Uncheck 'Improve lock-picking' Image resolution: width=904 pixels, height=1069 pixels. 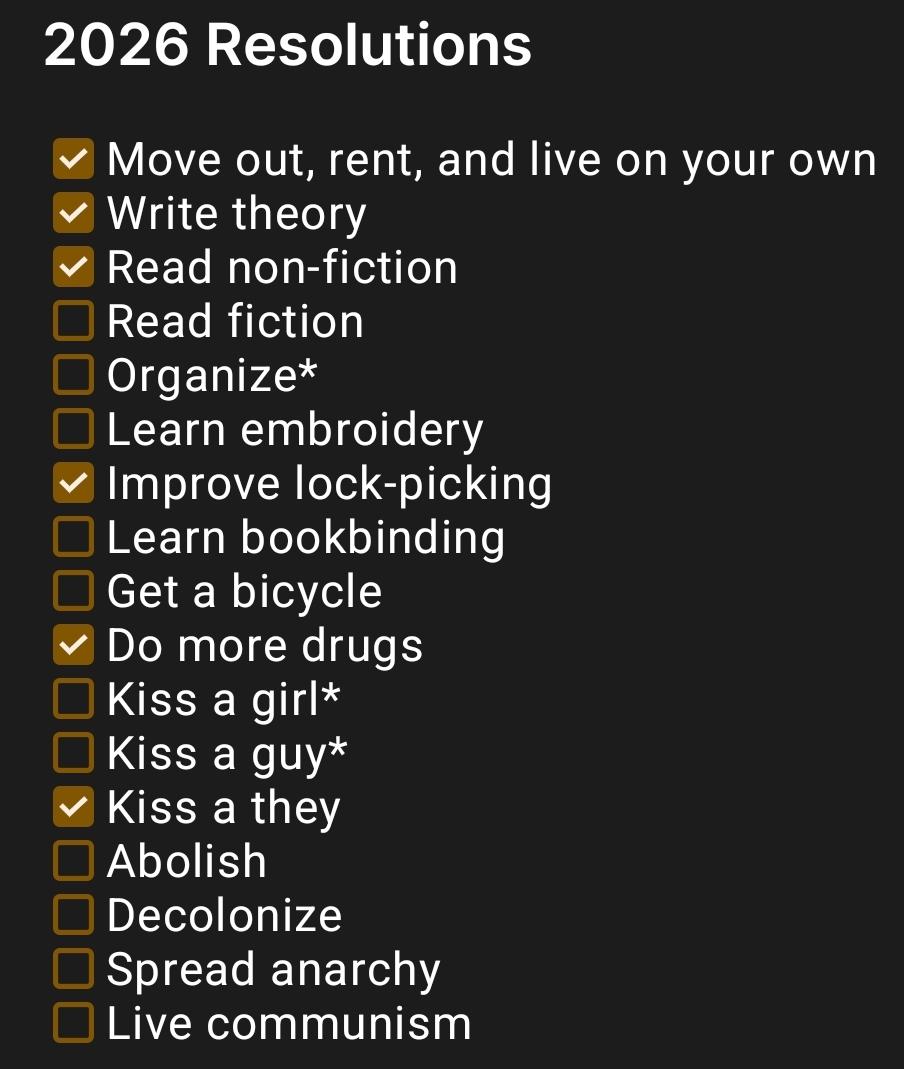pos(73,483)
